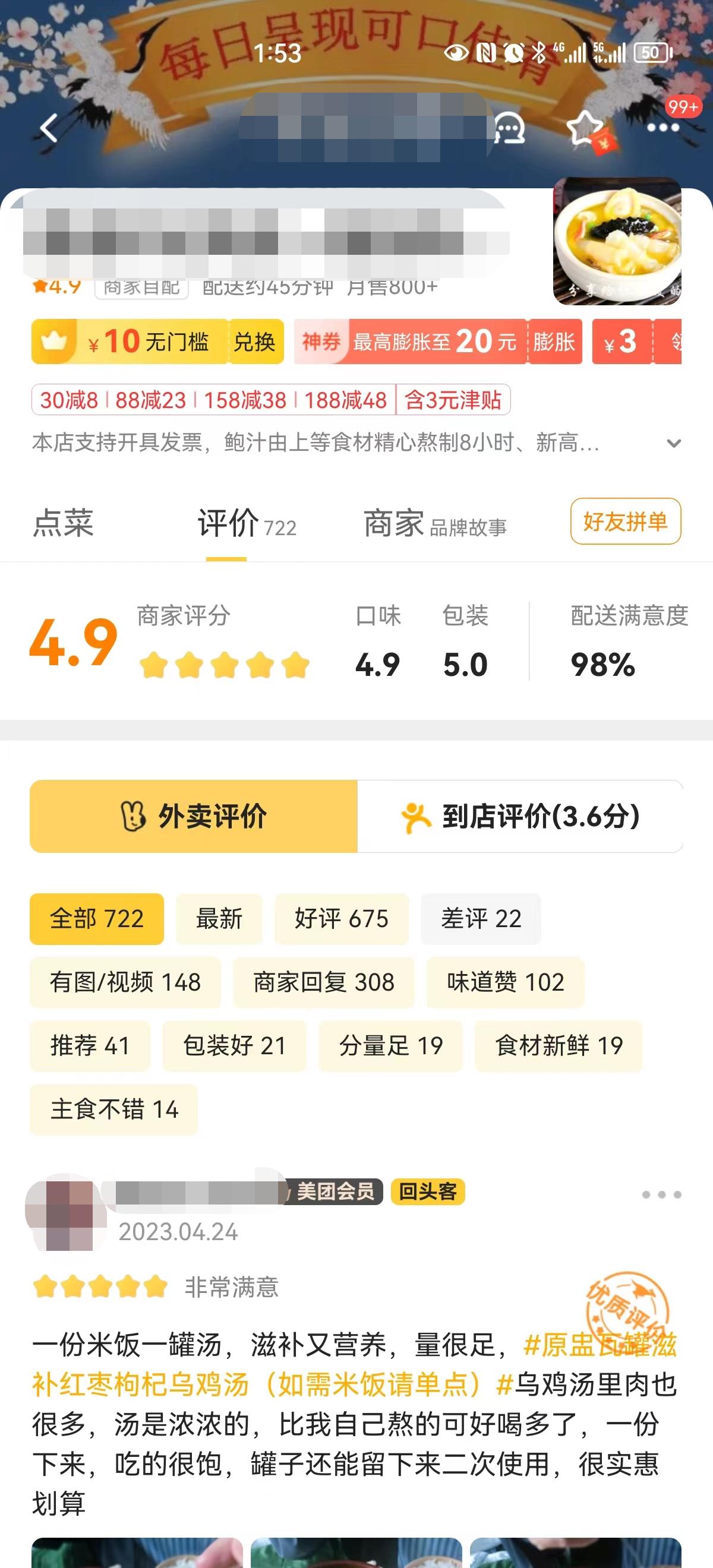Screen dimensions: 713x1568
Task: Go back using the top-left arrow
Action: tap(49, 128)
